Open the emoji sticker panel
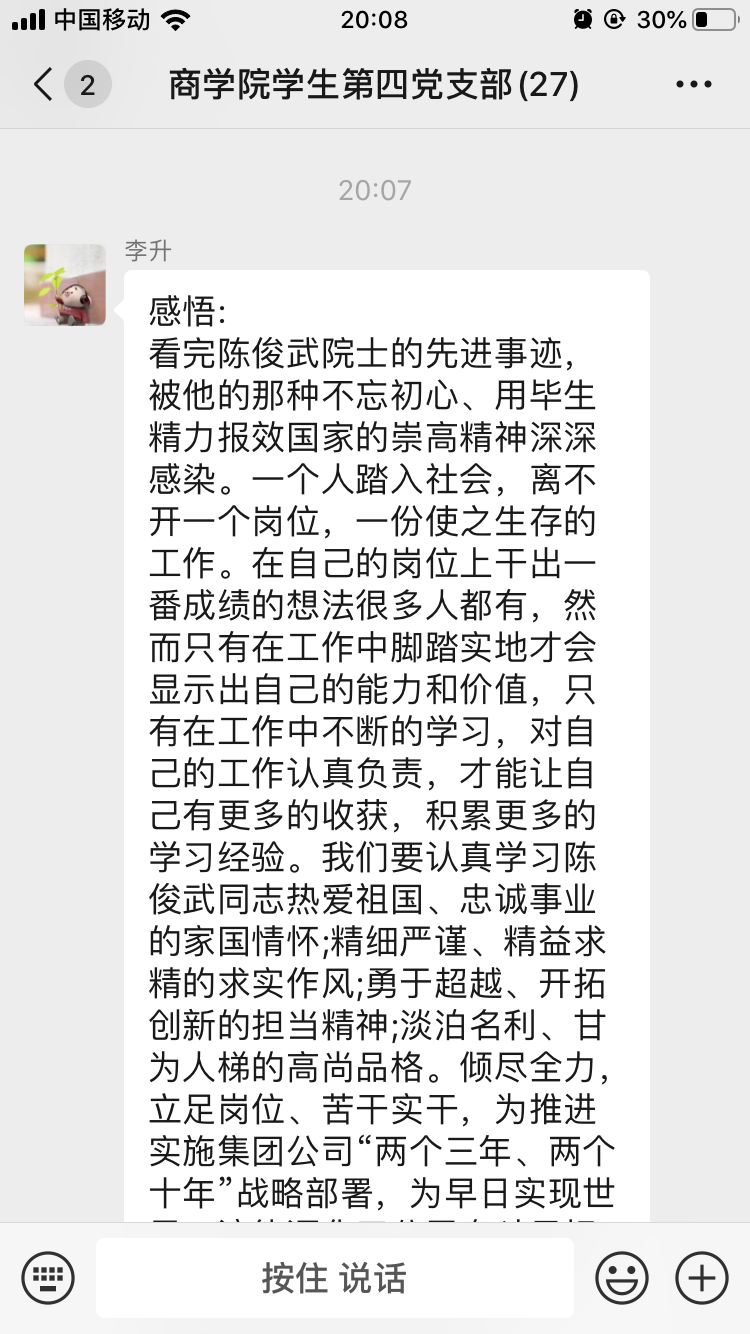 click(x=621, y=1277)
